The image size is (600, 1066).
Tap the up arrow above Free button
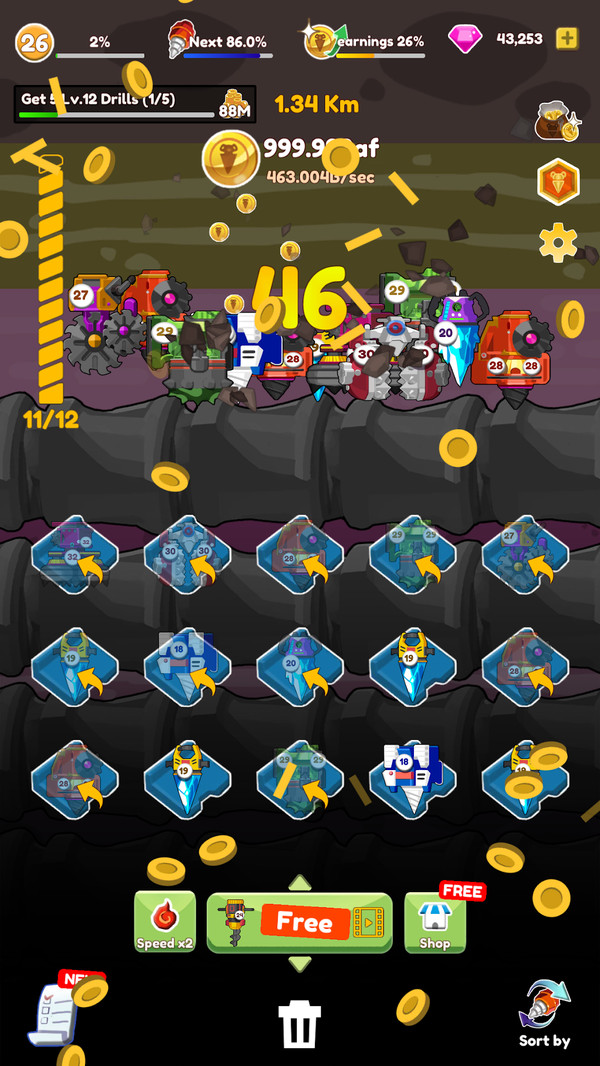300,882
